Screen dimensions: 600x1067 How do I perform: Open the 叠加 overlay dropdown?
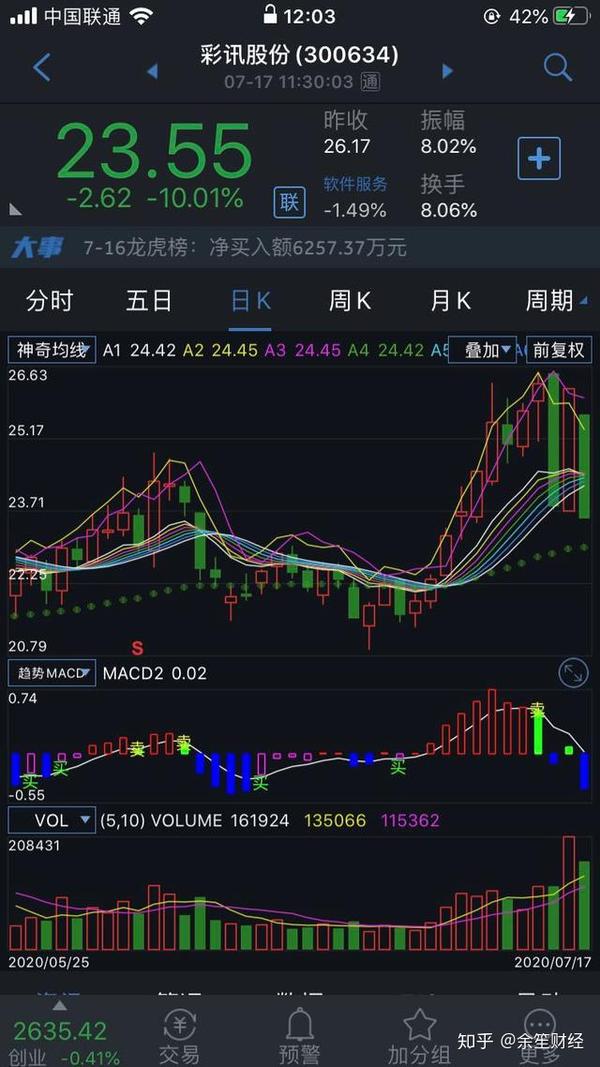pyautogui.click(x=485, y=350)
